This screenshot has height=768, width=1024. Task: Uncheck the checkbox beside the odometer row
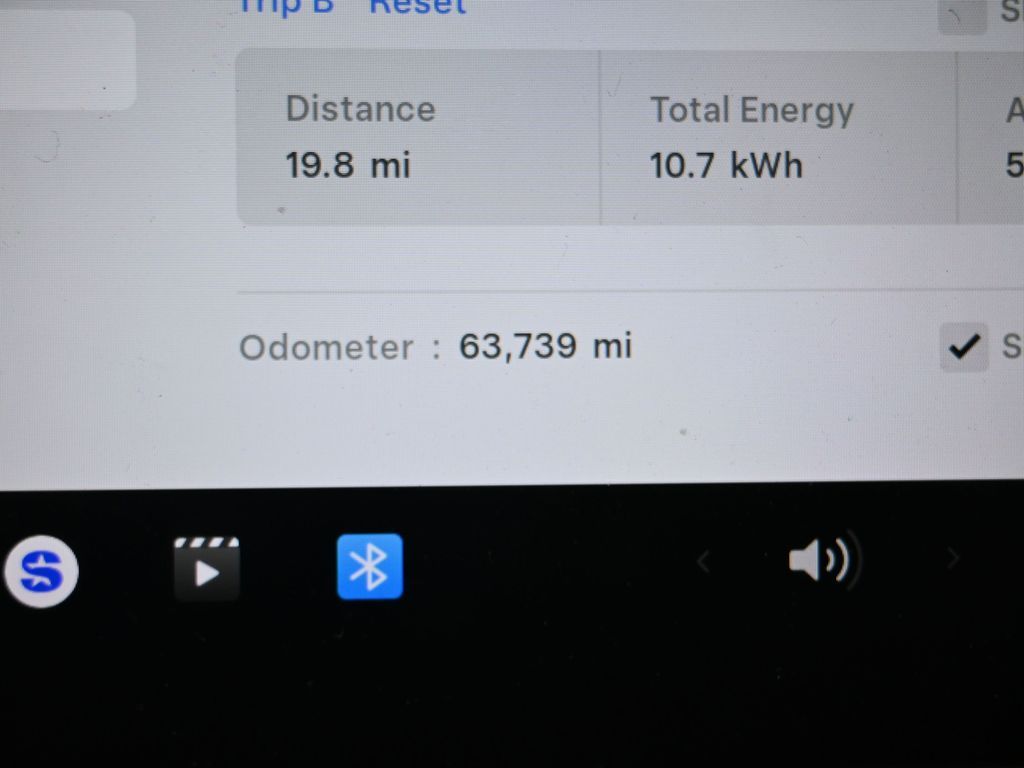pyautogui.click(x=964, y=347)
